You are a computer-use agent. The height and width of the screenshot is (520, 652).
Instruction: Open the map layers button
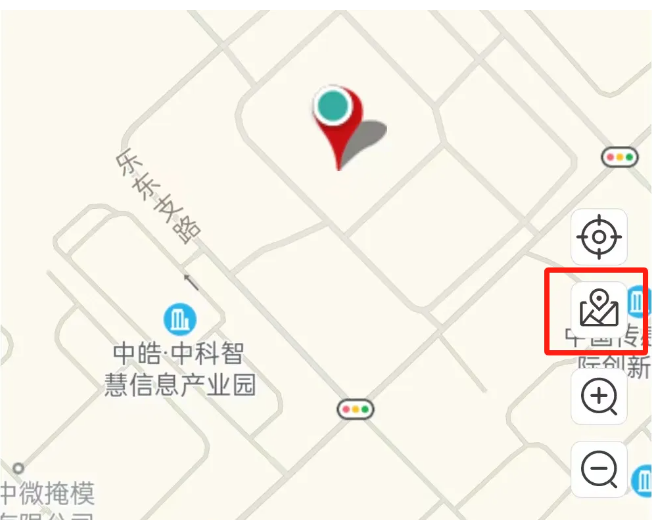click(599, 310)
